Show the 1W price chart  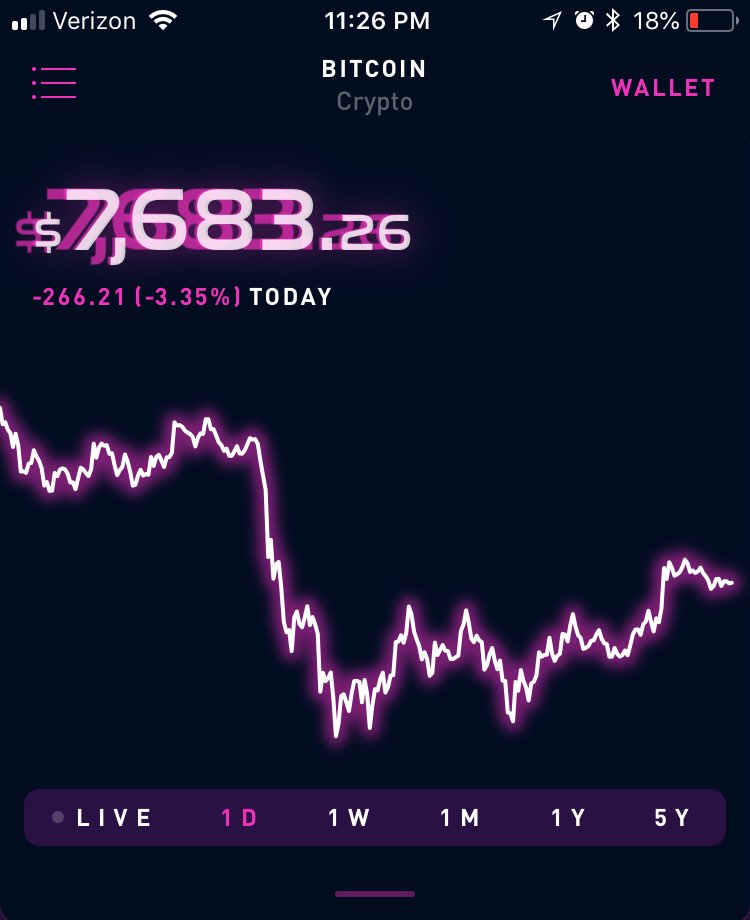click(x=349, y=818)
